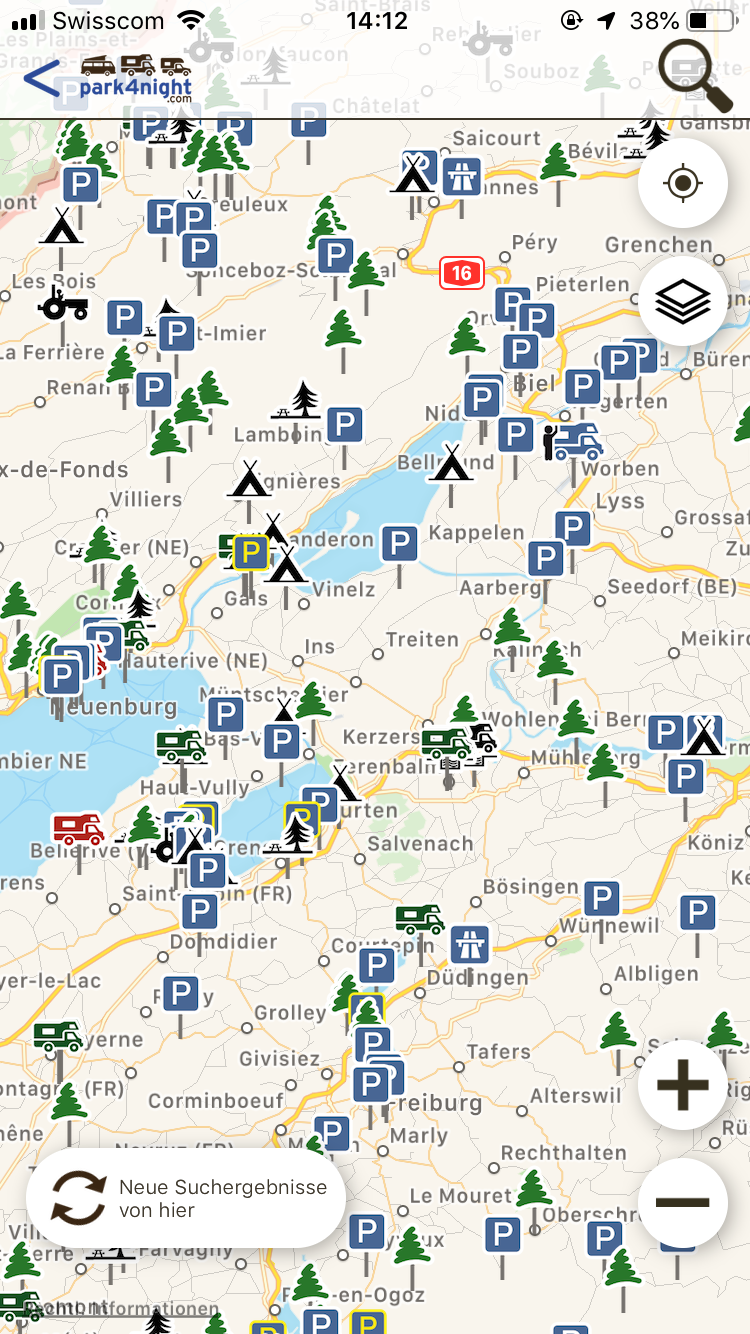The width and height of the screenshot is (750, 1334).
Task: Select the motorway rest area marker near Düdingen
Action: (x=469, y=944)
